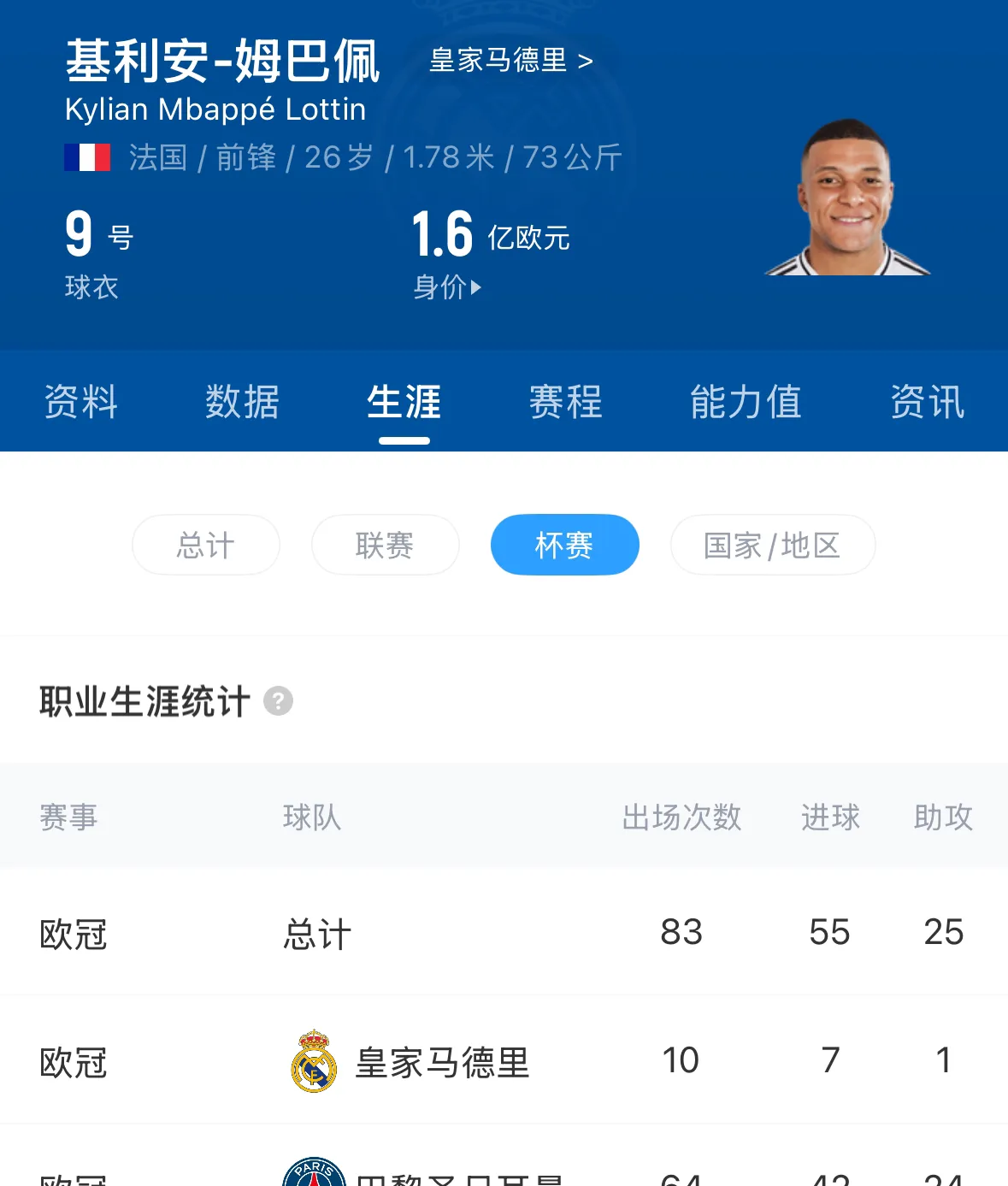Select the 国家/地区 filter chip
Image resolution: width=1008 pixels, height=1186 pixels.
click(772, 545)
